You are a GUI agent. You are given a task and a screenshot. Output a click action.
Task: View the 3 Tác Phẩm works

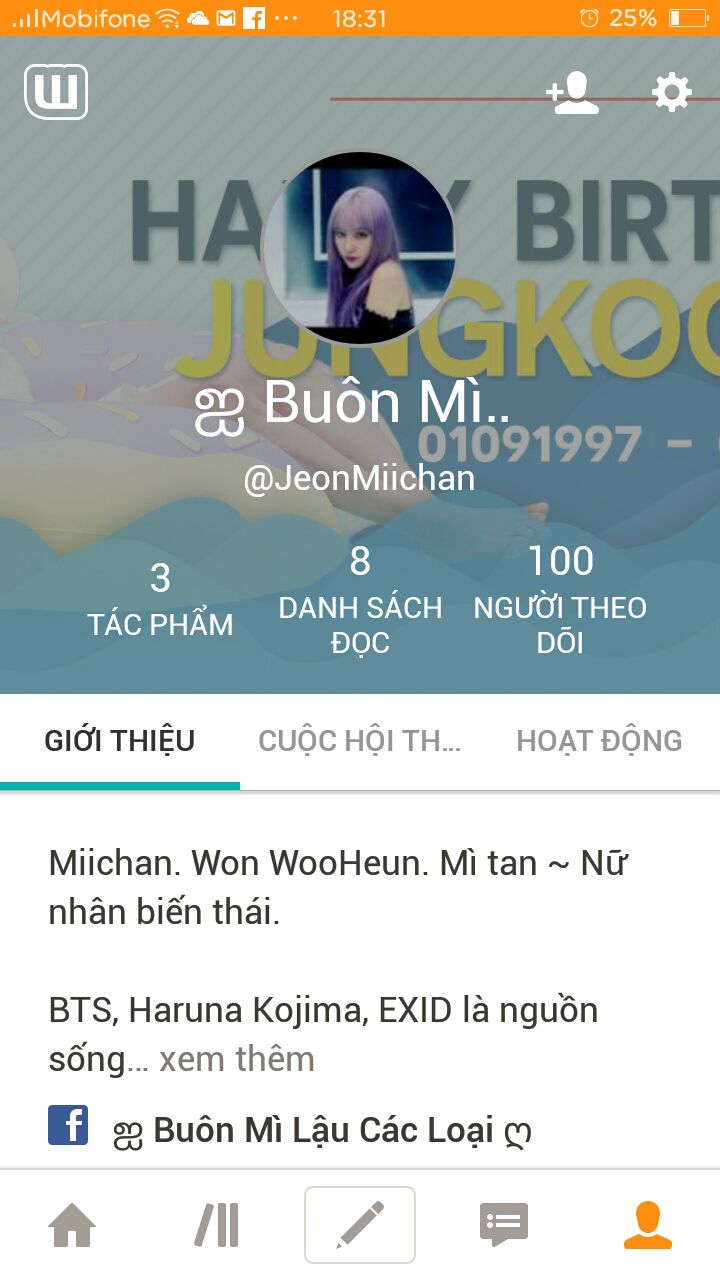(x=160, y=600)
